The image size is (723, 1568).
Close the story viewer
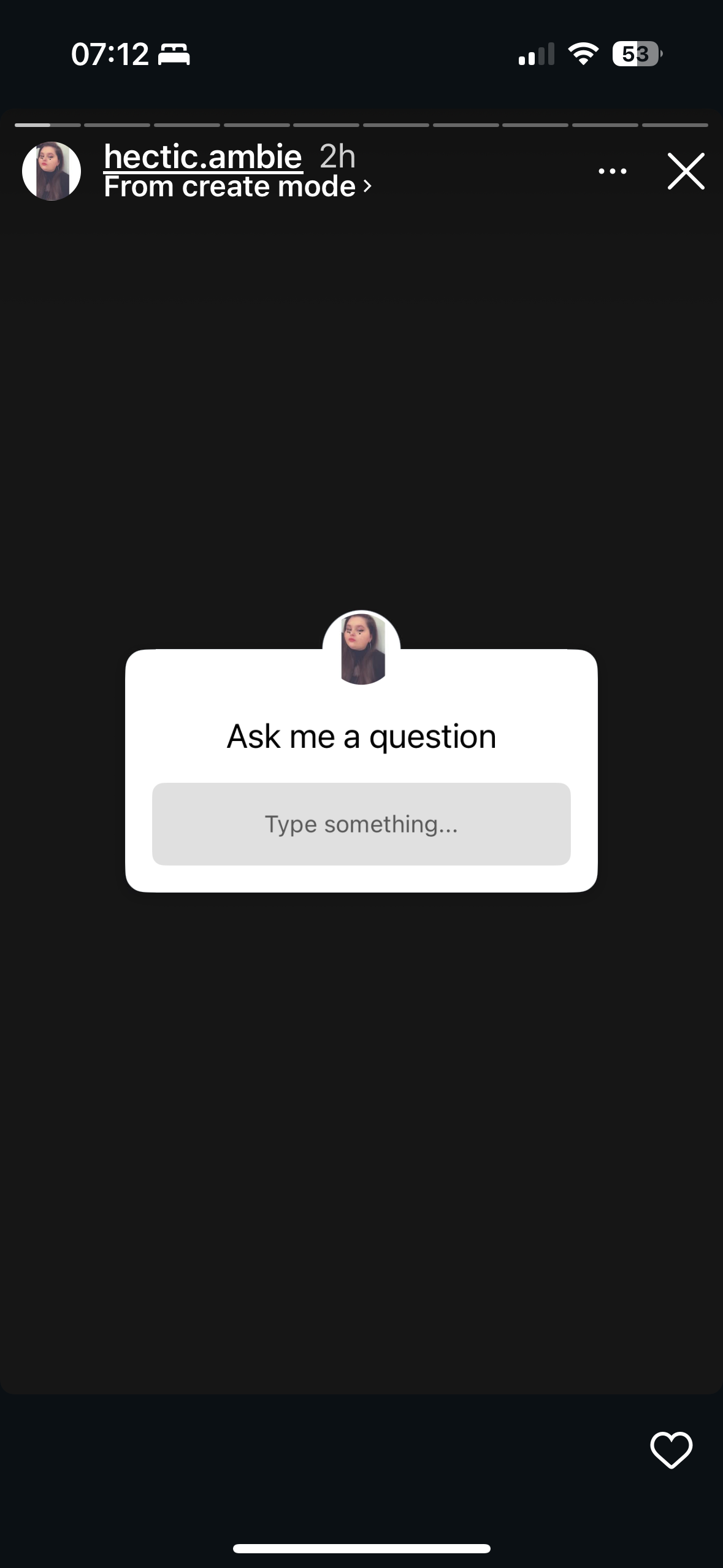[686, 171]
